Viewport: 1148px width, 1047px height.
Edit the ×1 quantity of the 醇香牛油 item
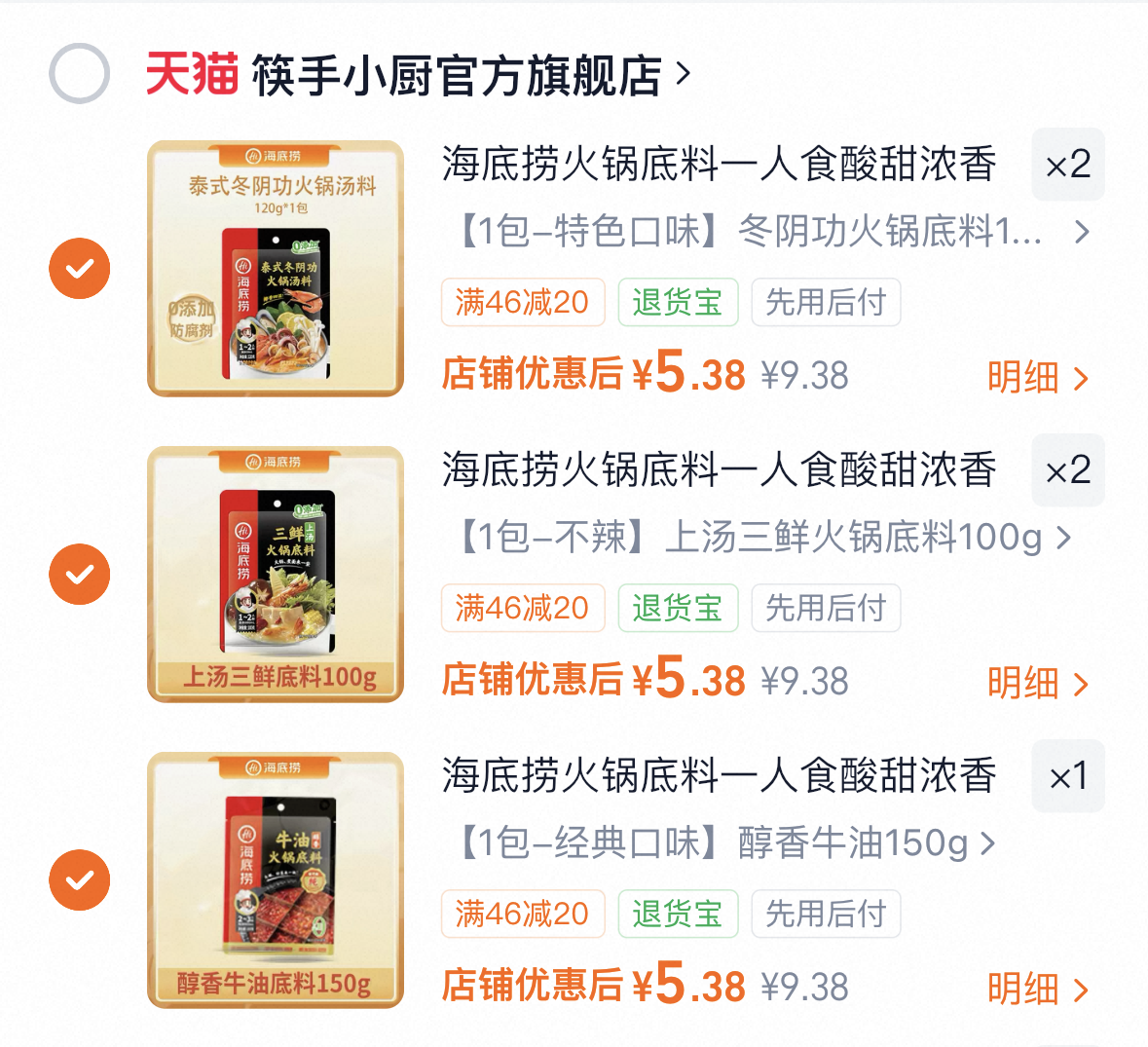(1068, 776)
